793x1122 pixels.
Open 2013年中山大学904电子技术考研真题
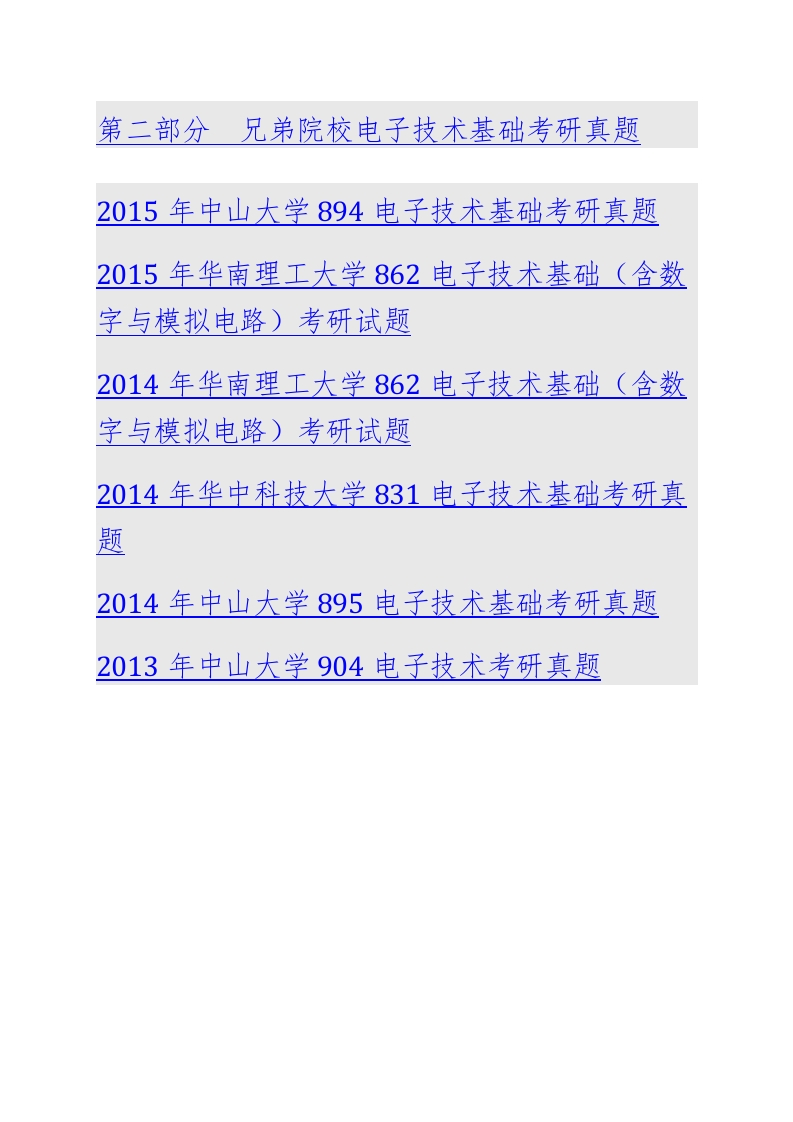coord(348,666)
